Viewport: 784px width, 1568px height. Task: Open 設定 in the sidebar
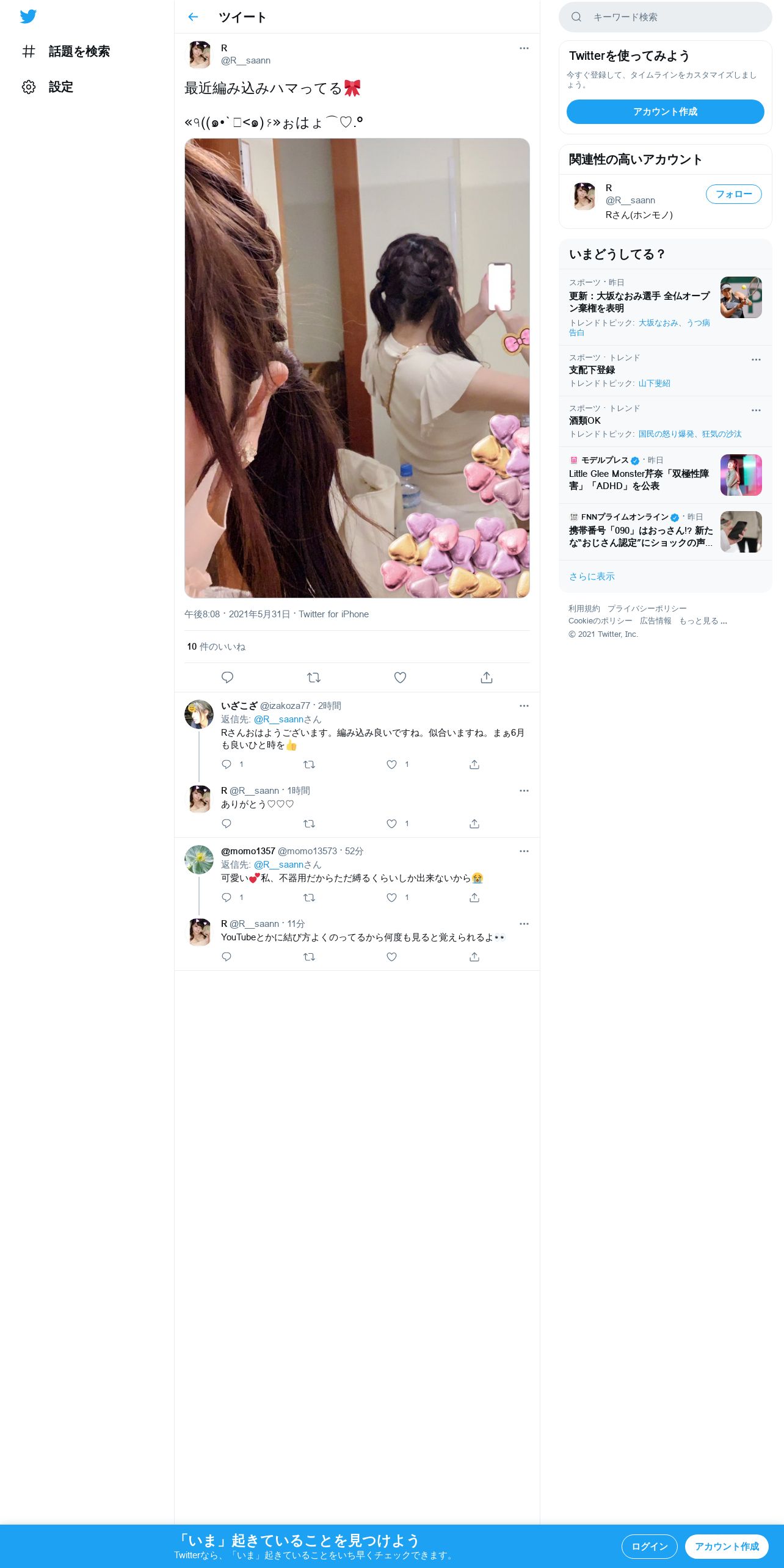pos(48,87)
